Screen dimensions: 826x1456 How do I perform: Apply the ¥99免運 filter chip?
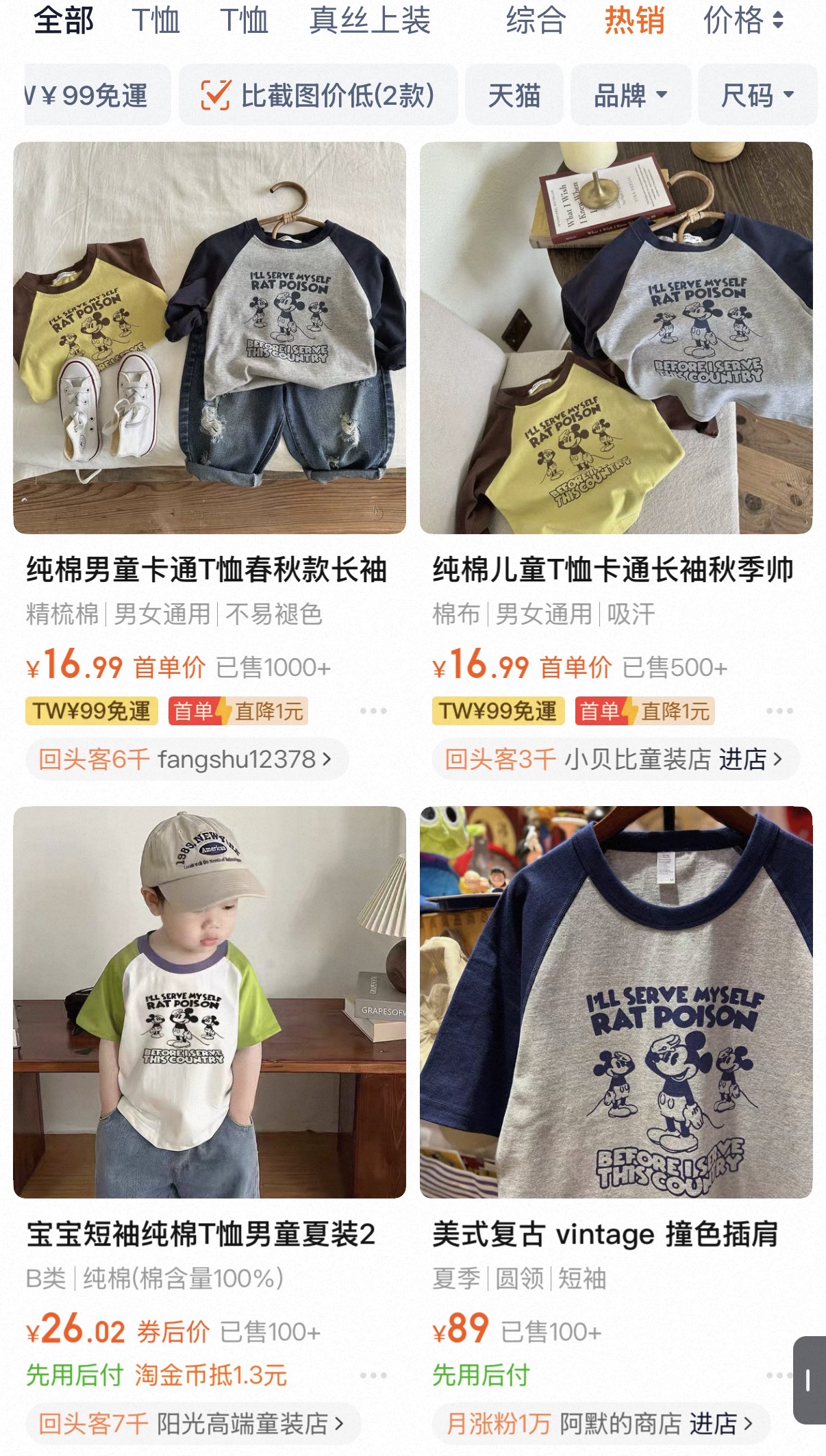(x=97, y=95)
